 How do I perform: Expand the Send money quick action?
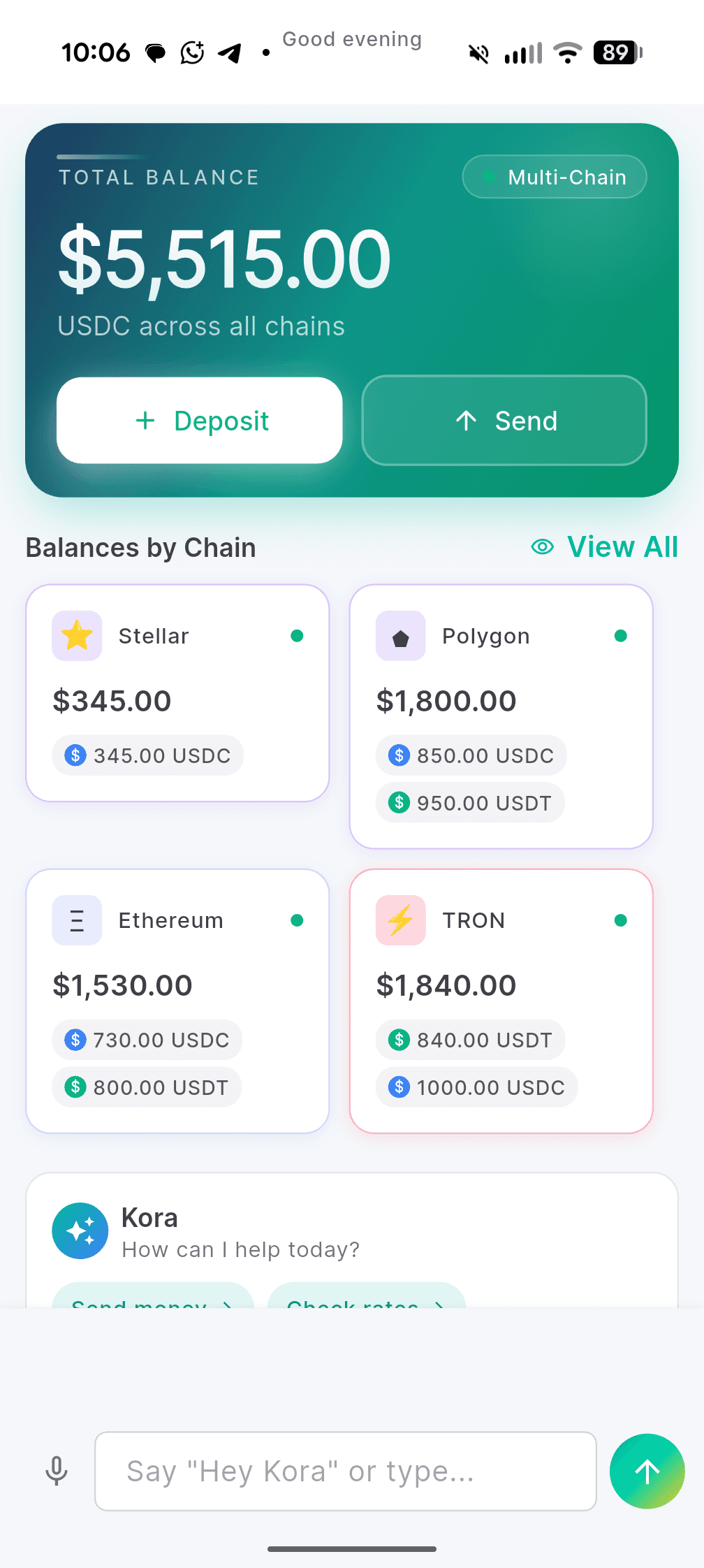coord(153,1305)
